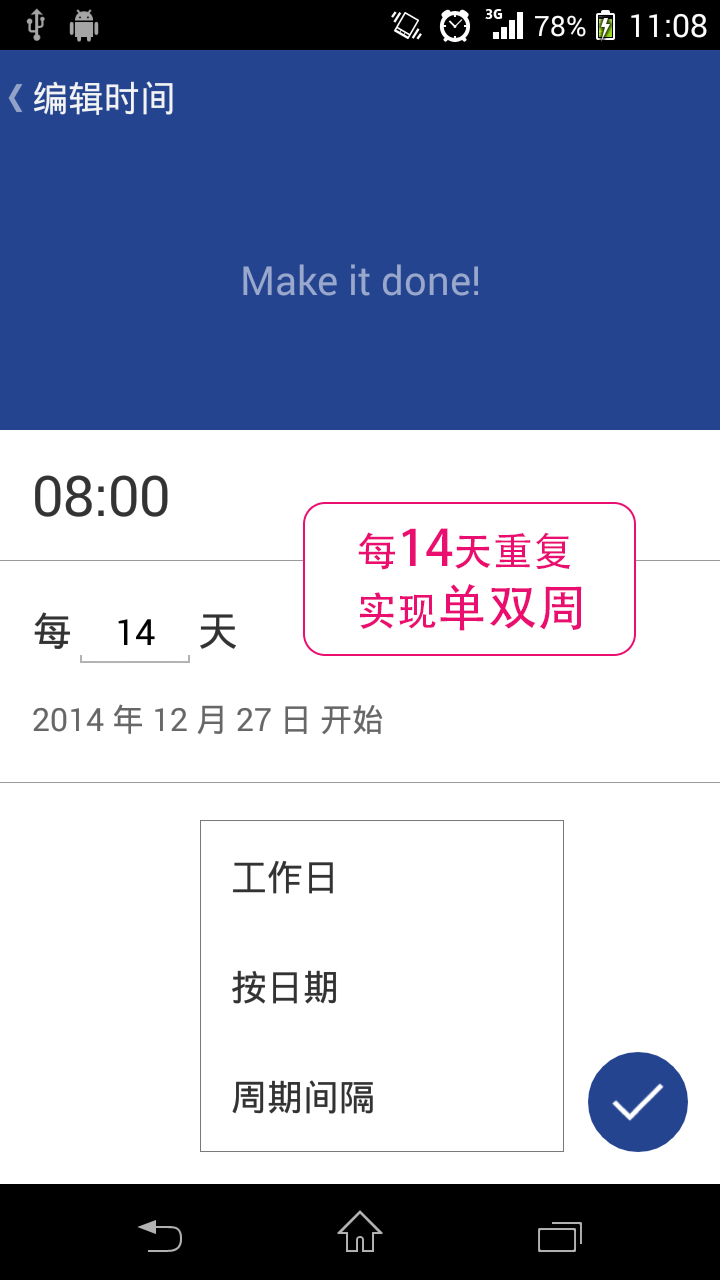Tap the back chevron beside 编辑时间

click(x=16, y=97)
